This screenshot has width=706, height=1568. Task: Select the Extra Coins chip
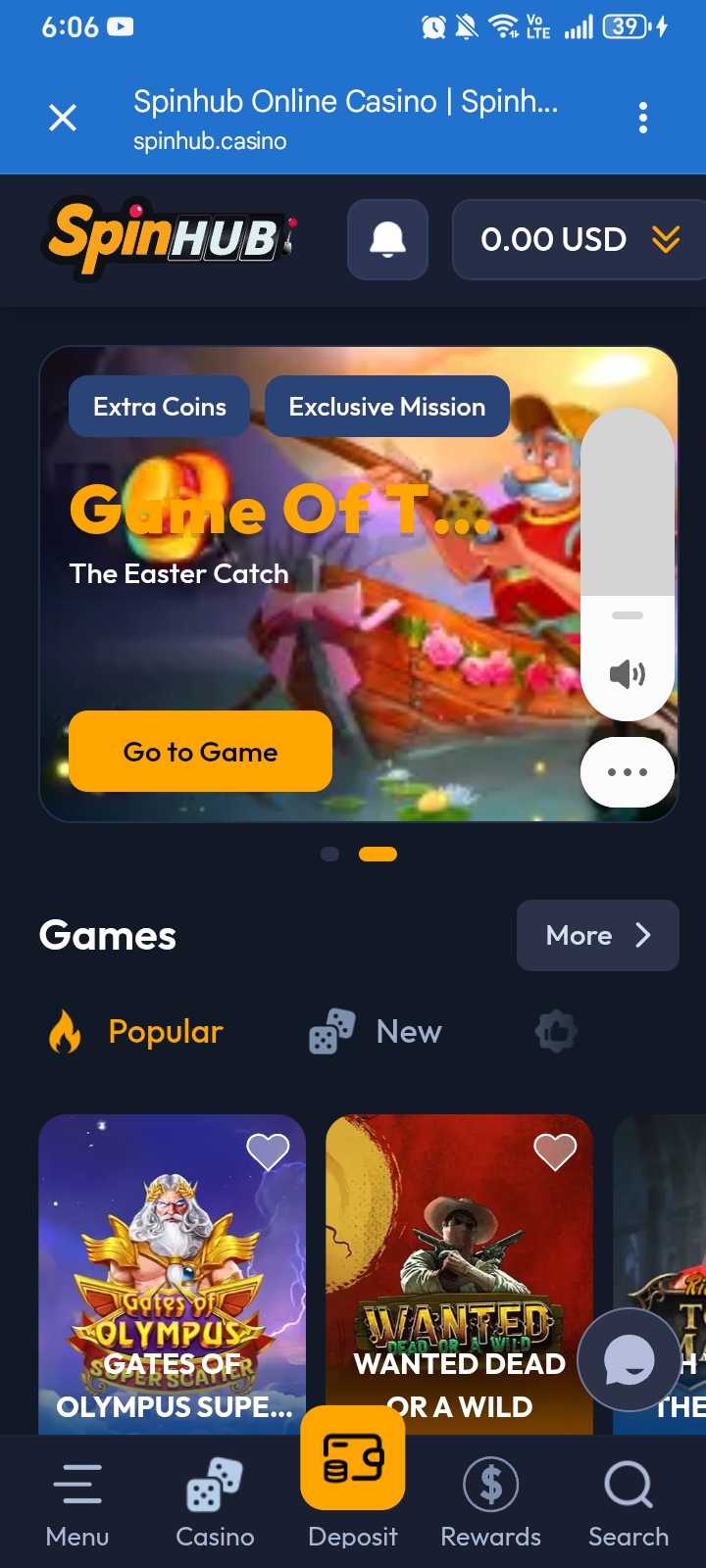(x=159, y=407)
